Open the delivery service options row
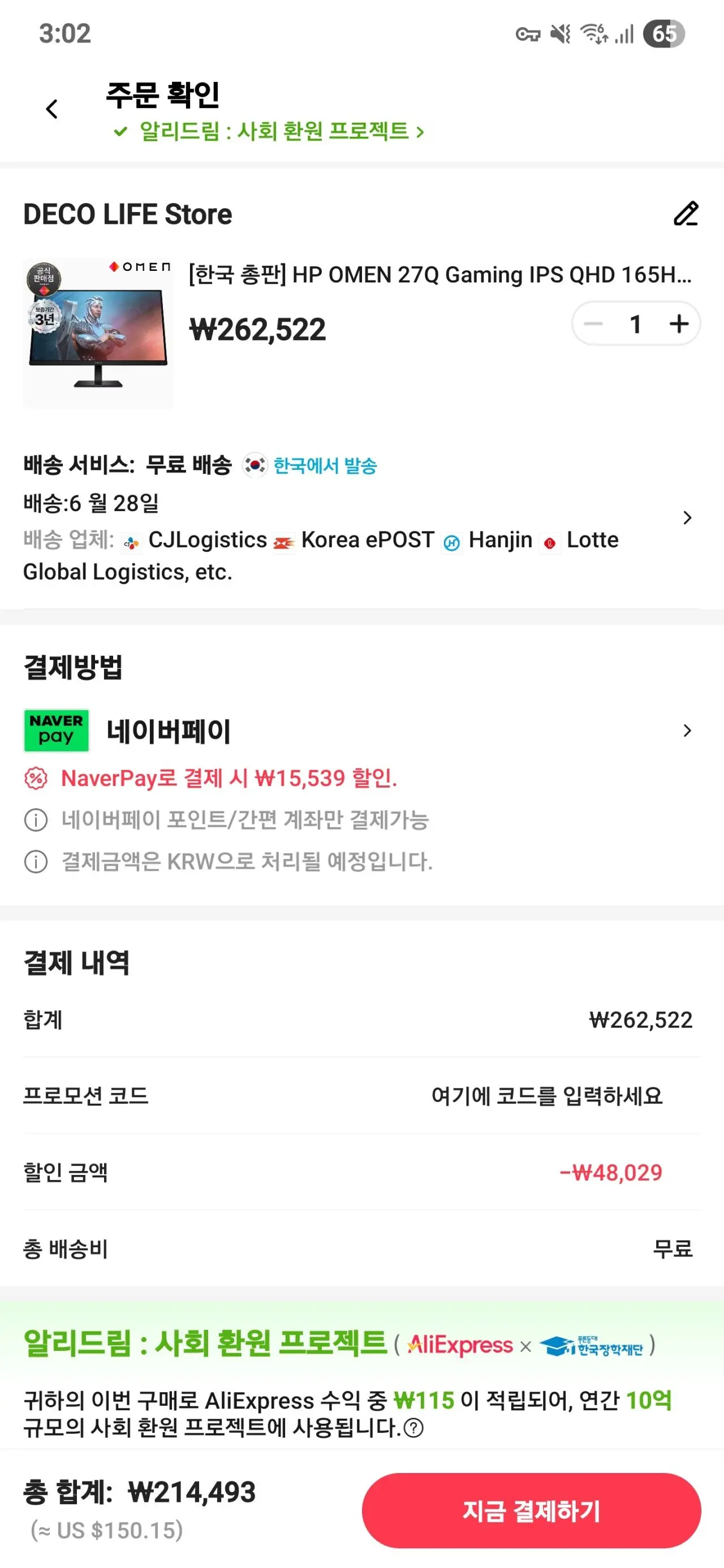The width and height of the screenshot is (724, 1568). [x=361, y=518]
